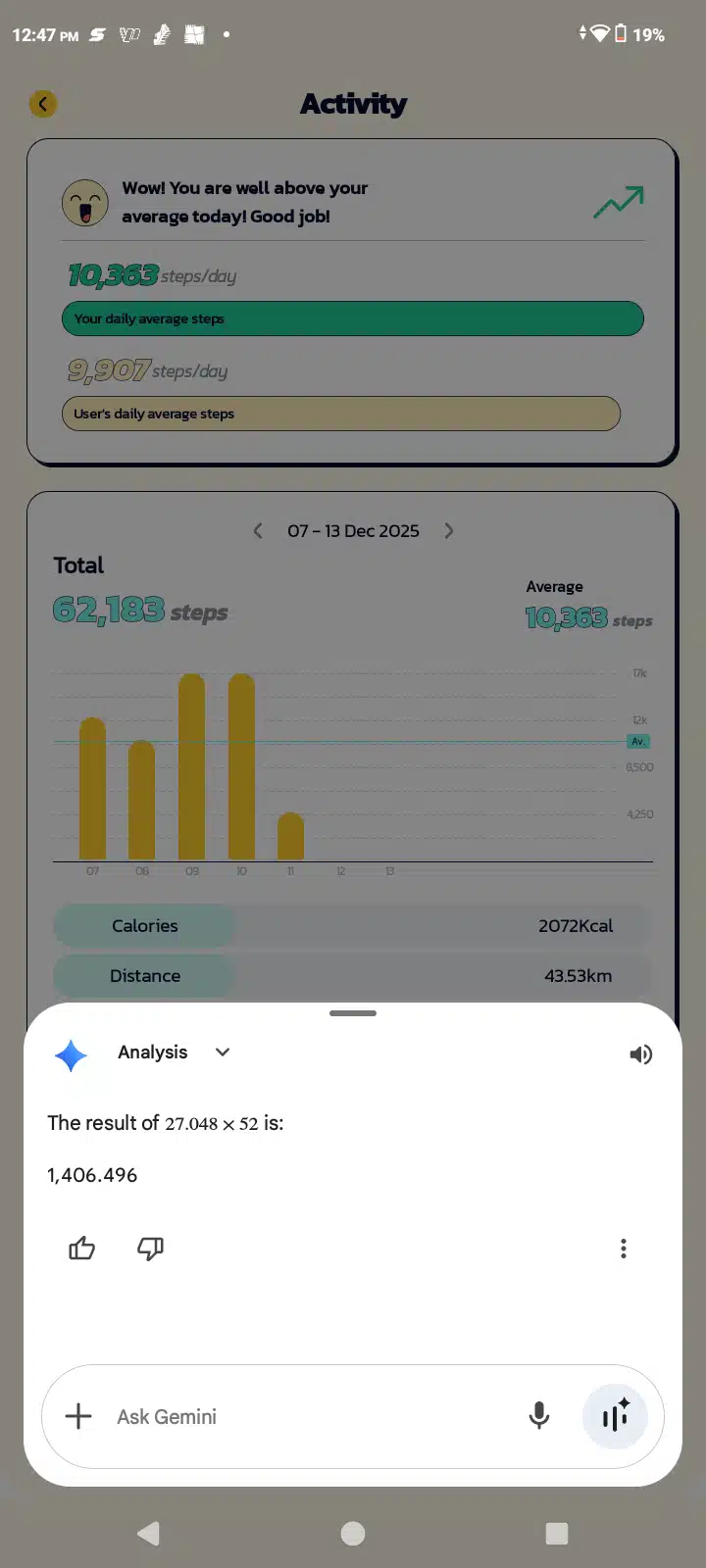Focus the Ask Gemini input field
The height and width of the screenshot is (1568, 706).
coord(294,1416)
